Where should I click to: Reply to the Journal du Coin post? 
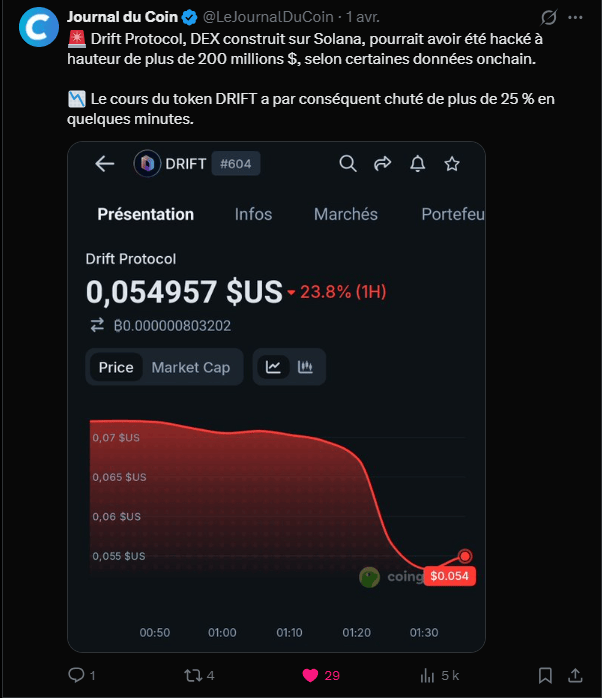point(76,675)
